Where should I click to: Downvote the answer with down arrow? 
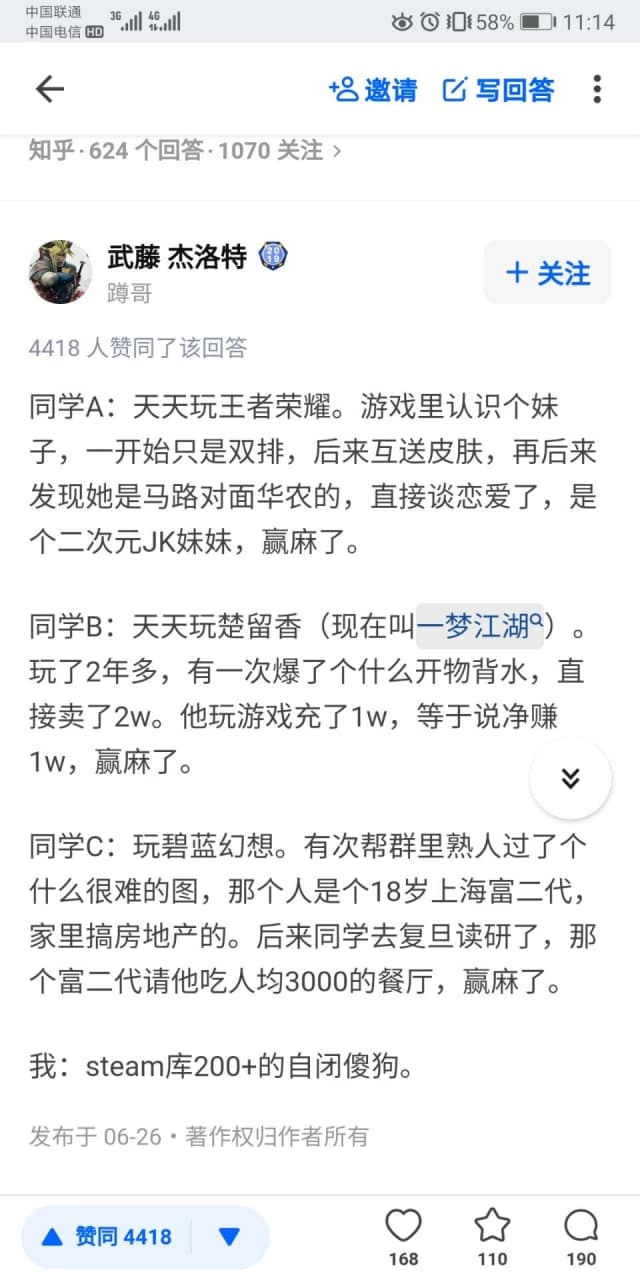click(229, 1237)
